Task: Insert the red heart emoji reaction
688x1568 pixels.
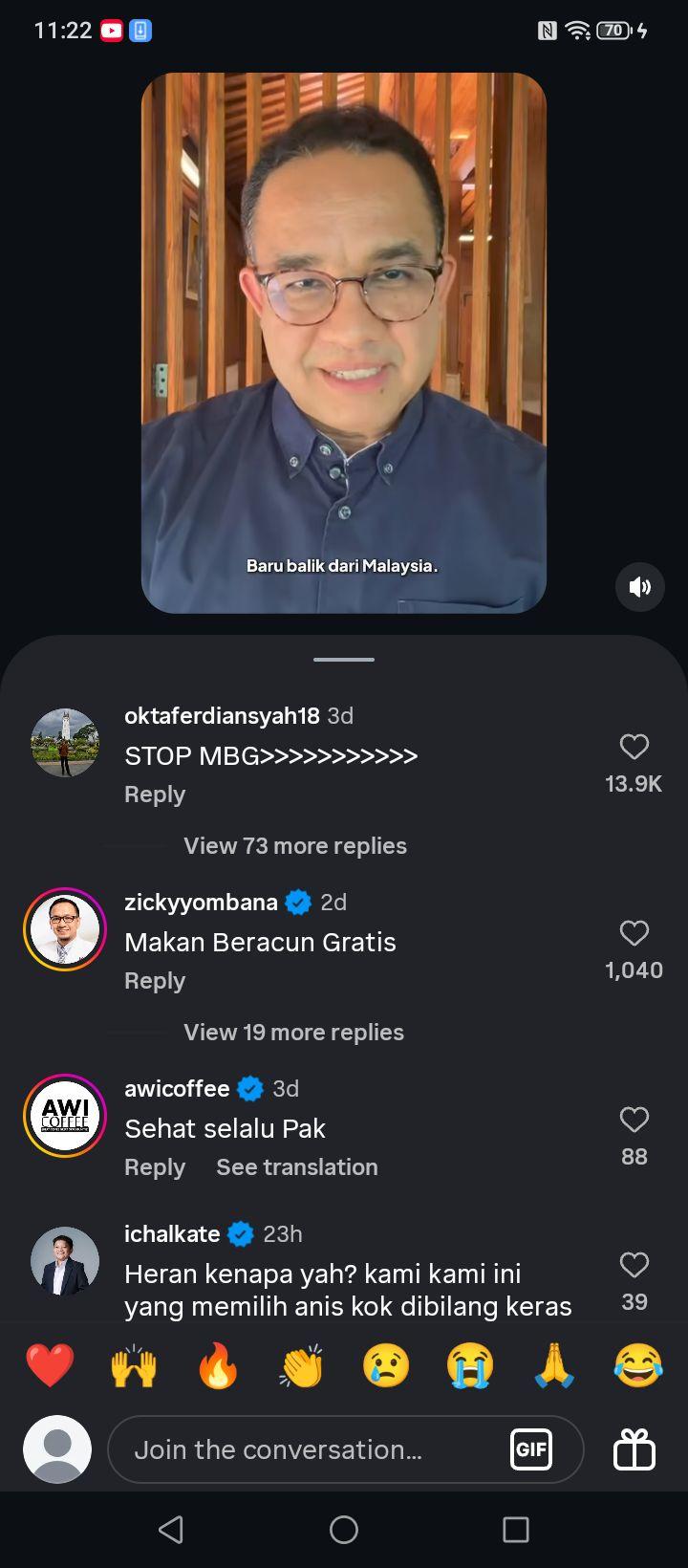Action: tap(50, 1365)
